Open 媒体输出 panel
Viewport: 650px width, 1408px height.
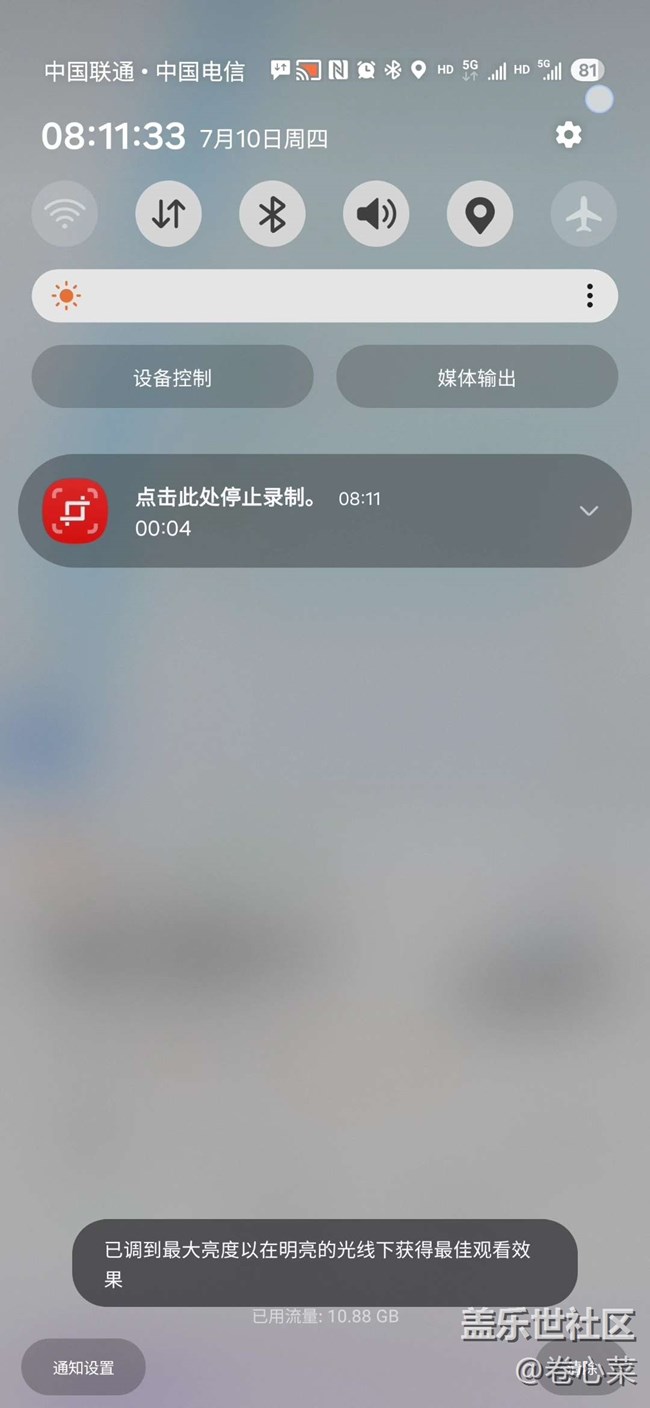[x=477, y=377]
